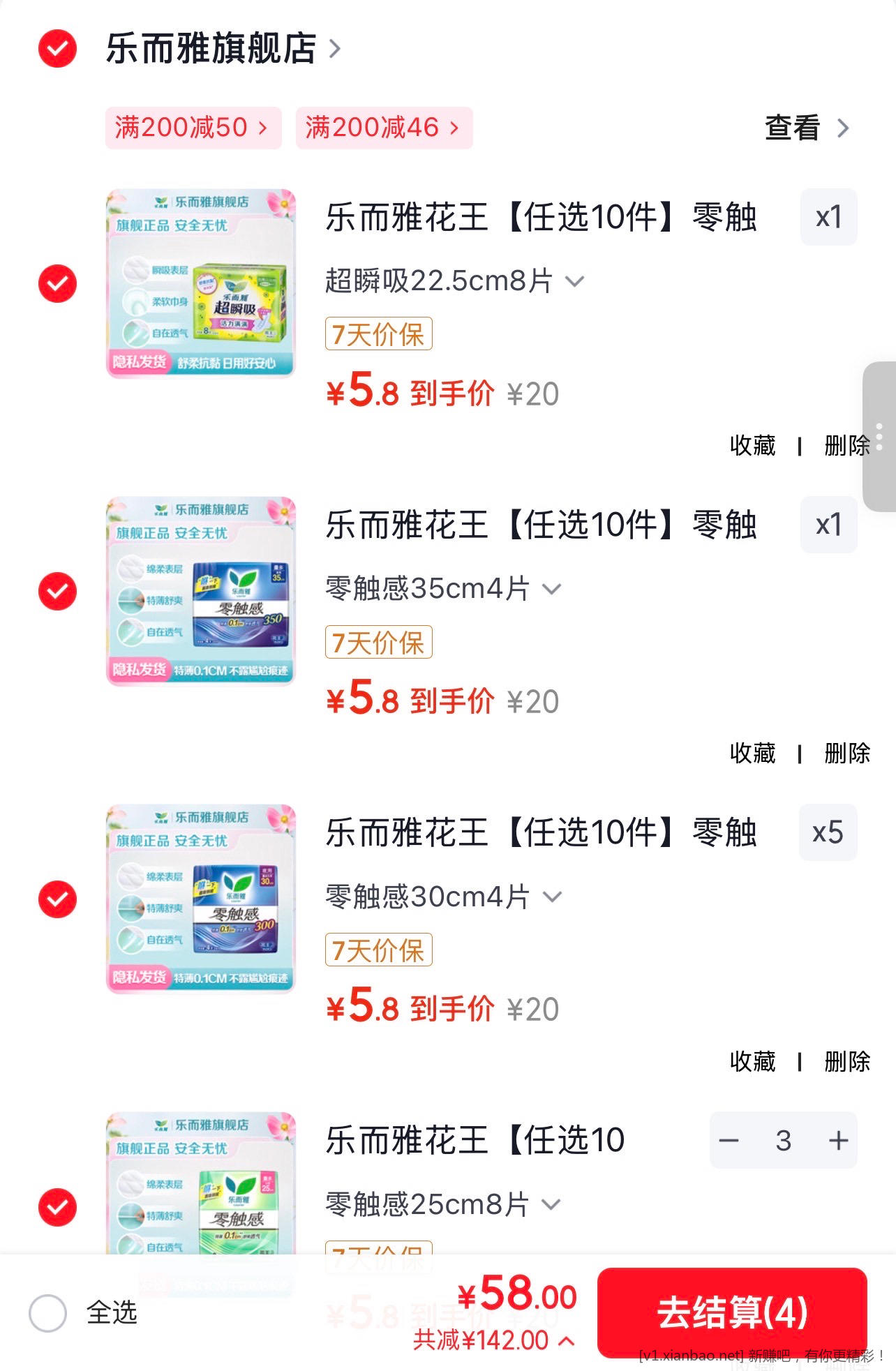Click the x1 quantity badge on first product

828,217
